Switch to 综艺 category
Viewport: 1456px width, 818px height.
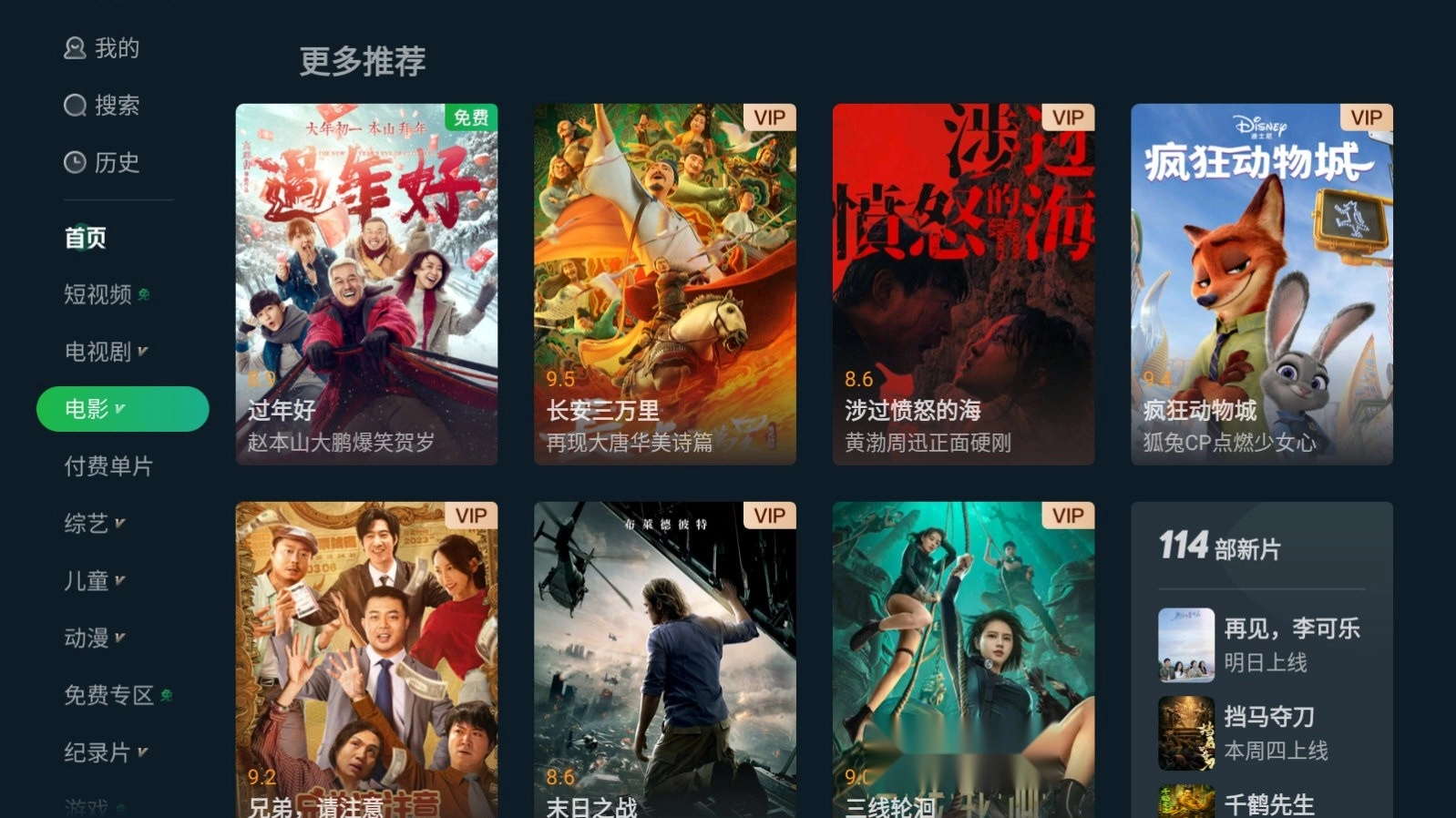click(x=87, y=524)
